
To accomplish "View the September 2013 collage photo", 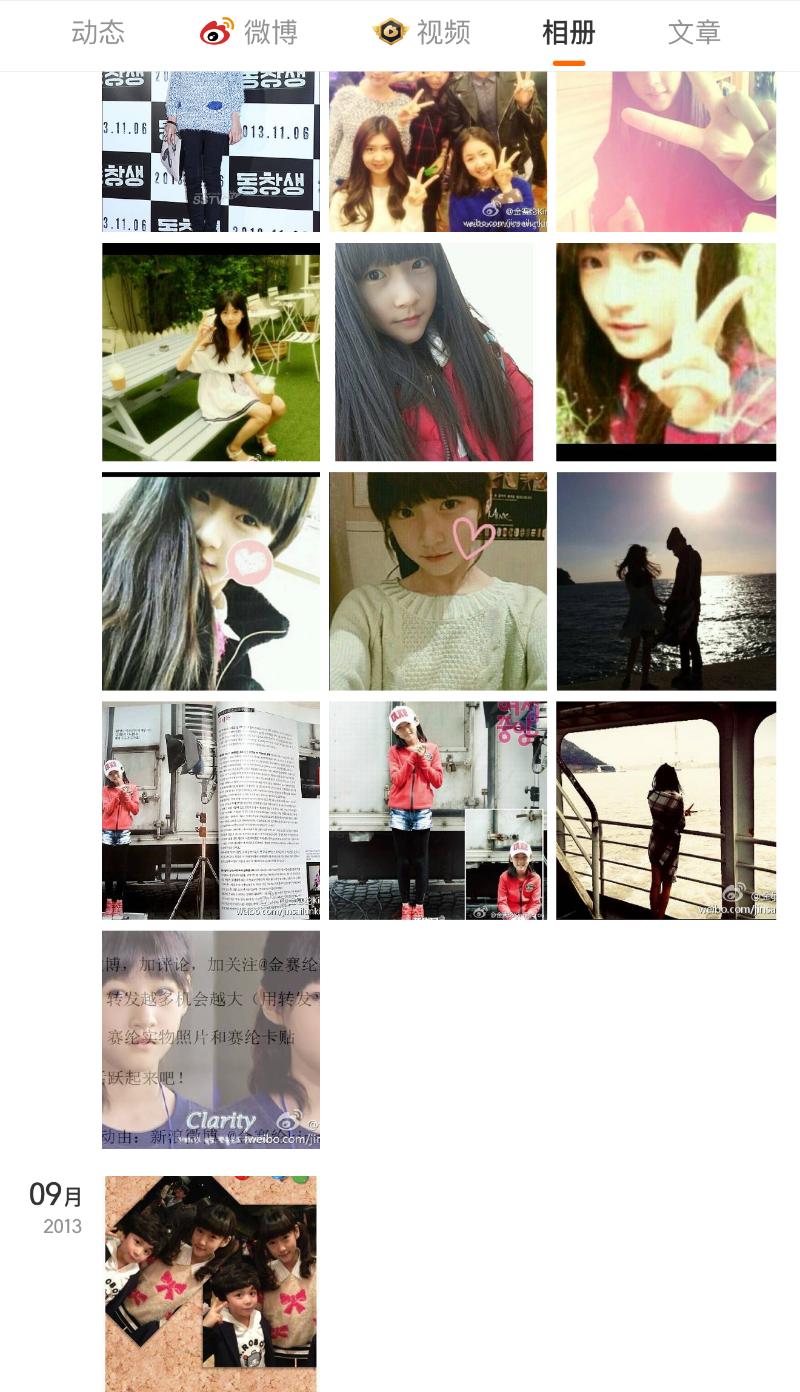I will click(x=211, y=1283).
